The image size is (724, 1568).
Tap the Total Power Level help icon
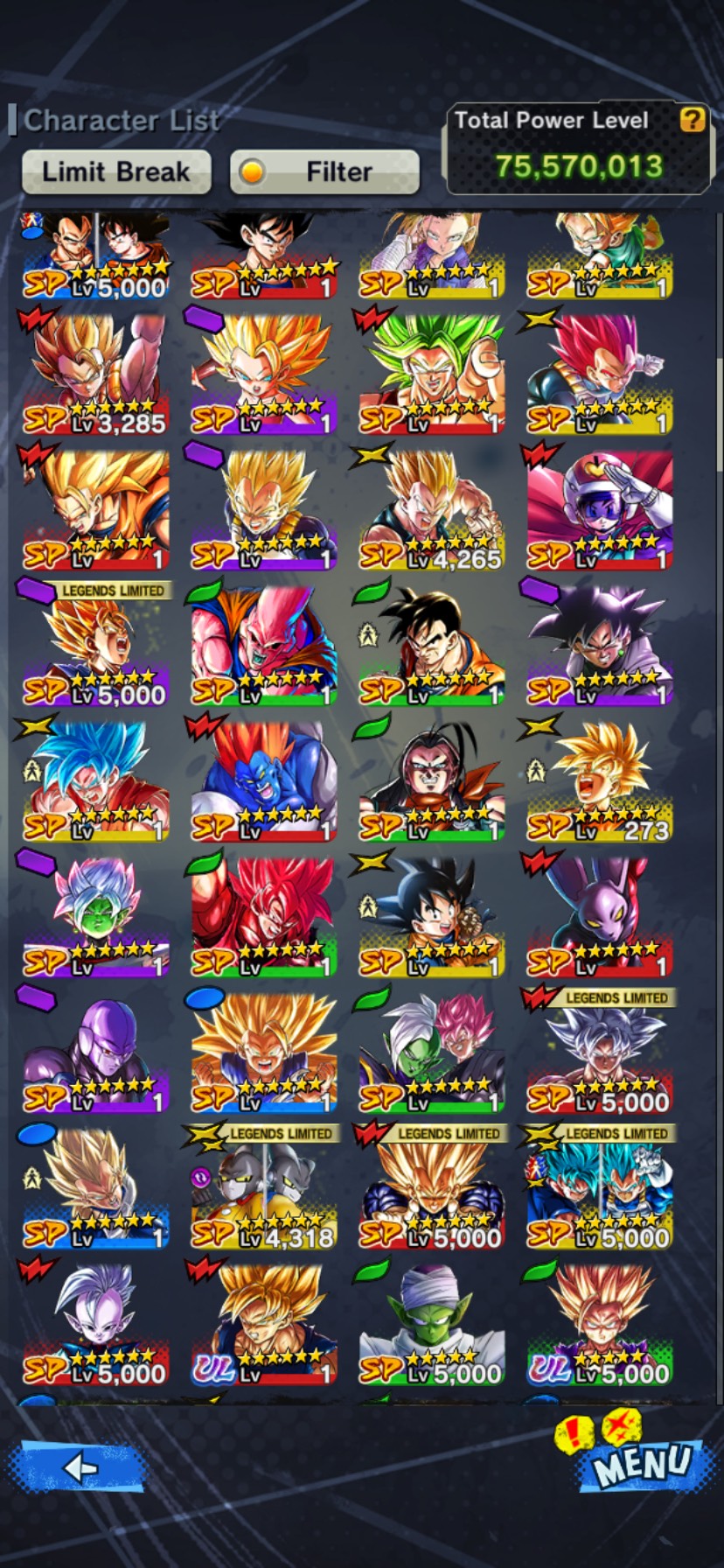pyautogui.click(x=693, y=120)
